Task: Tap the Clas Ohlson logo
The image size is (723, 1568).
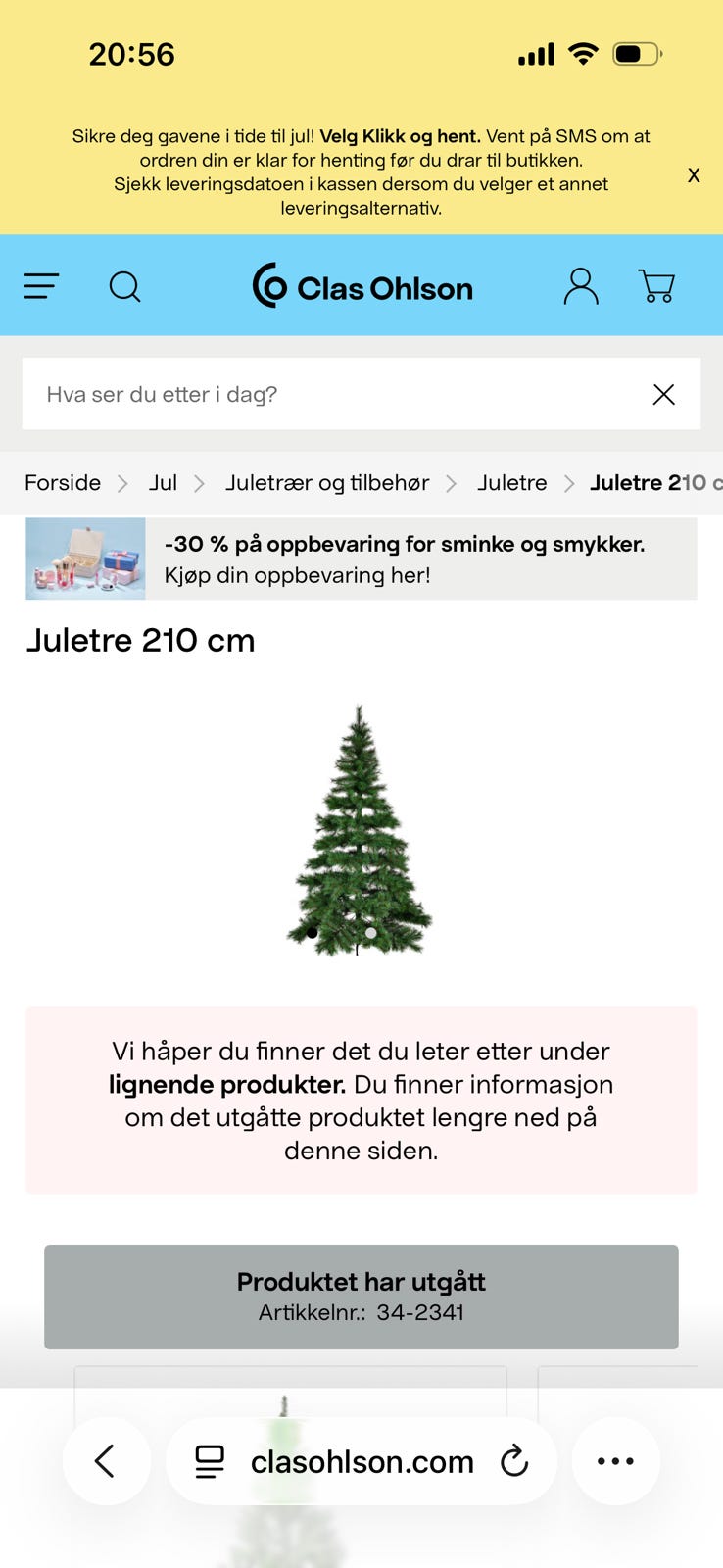Action: 362,287
